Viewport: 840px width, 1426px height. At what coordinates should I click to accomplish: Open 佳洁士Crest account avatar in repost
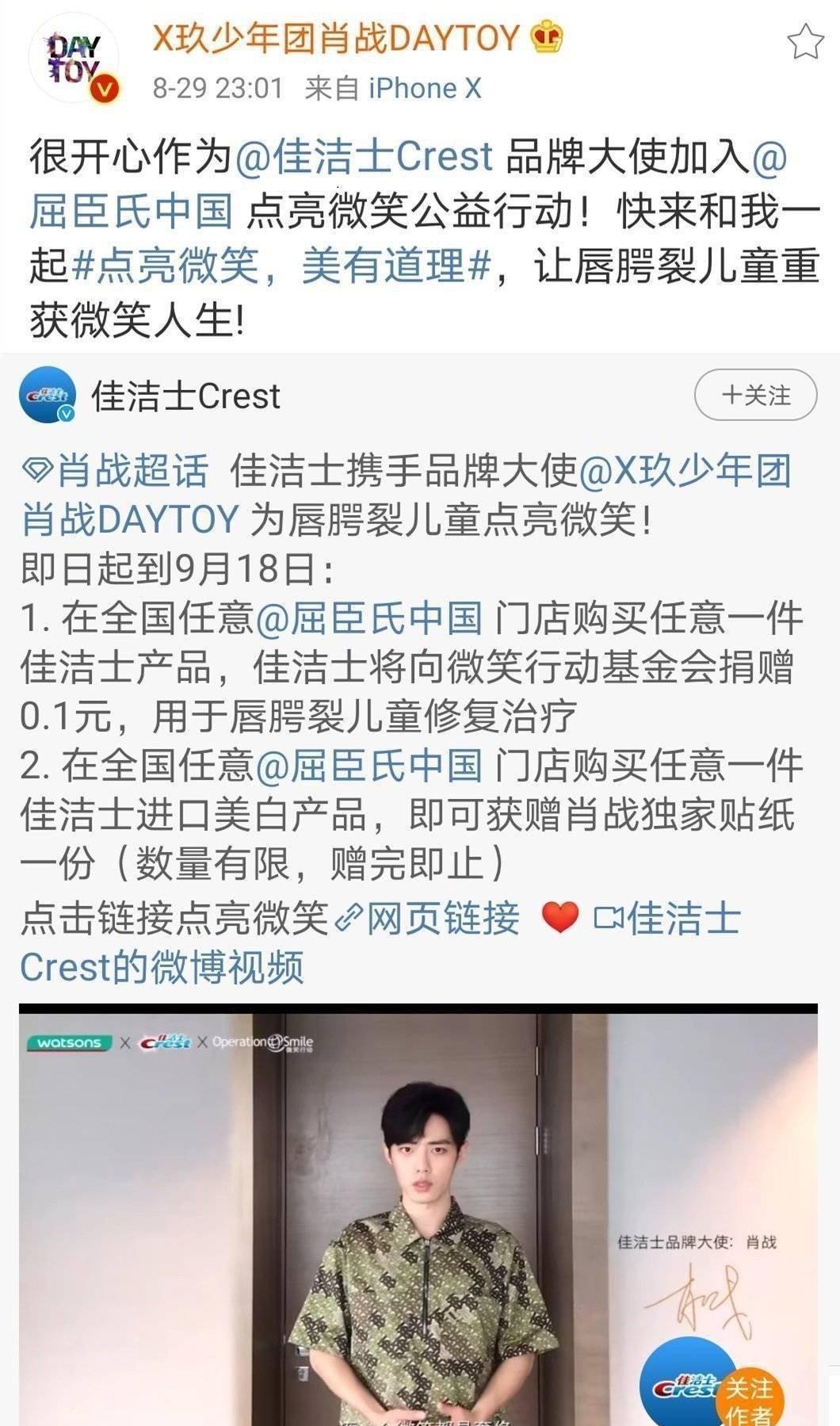pos(48,395)
